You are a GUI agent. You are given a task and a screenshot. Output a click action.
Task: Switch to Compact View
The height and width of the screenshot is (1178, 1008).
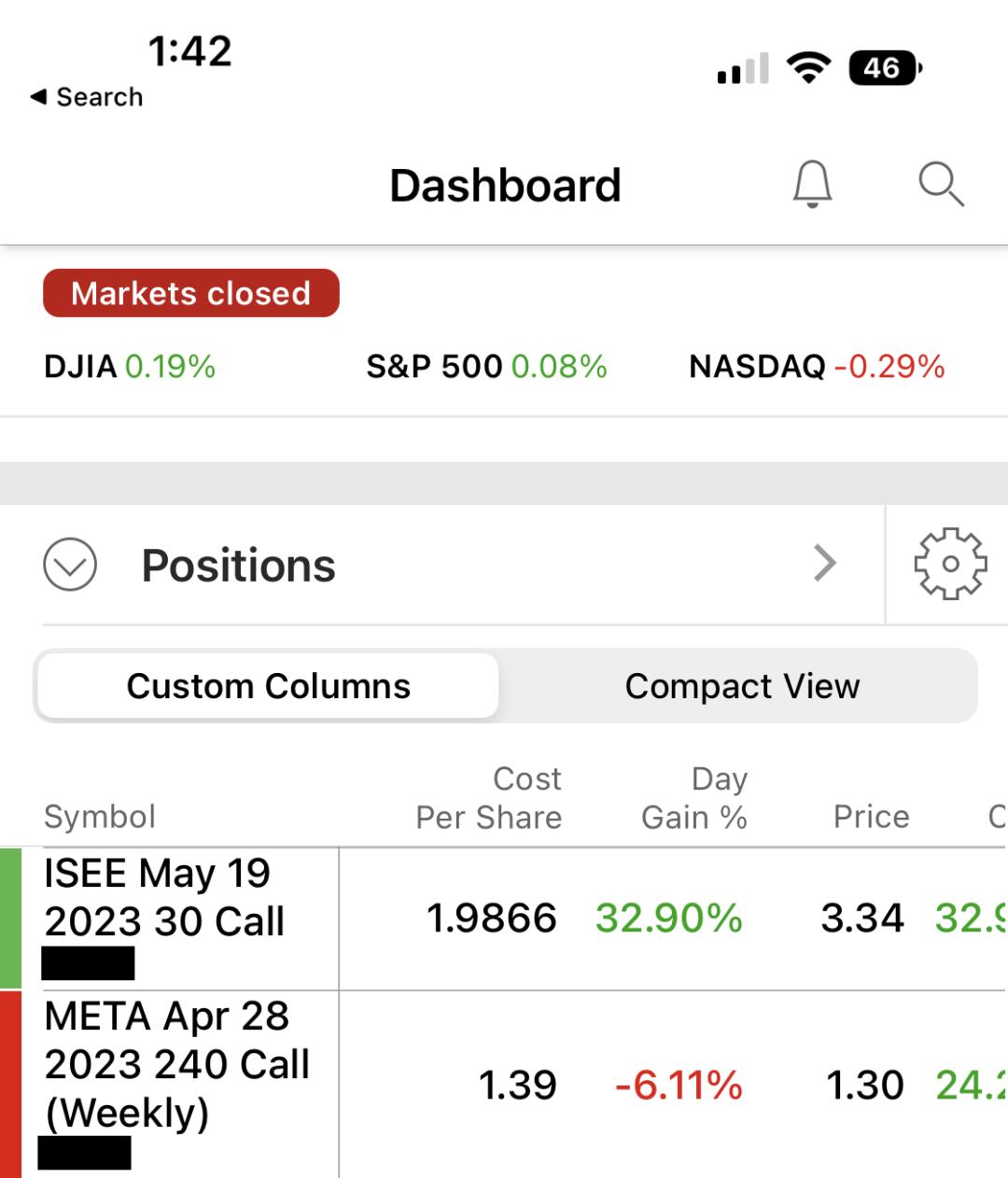tap(742, 686)
